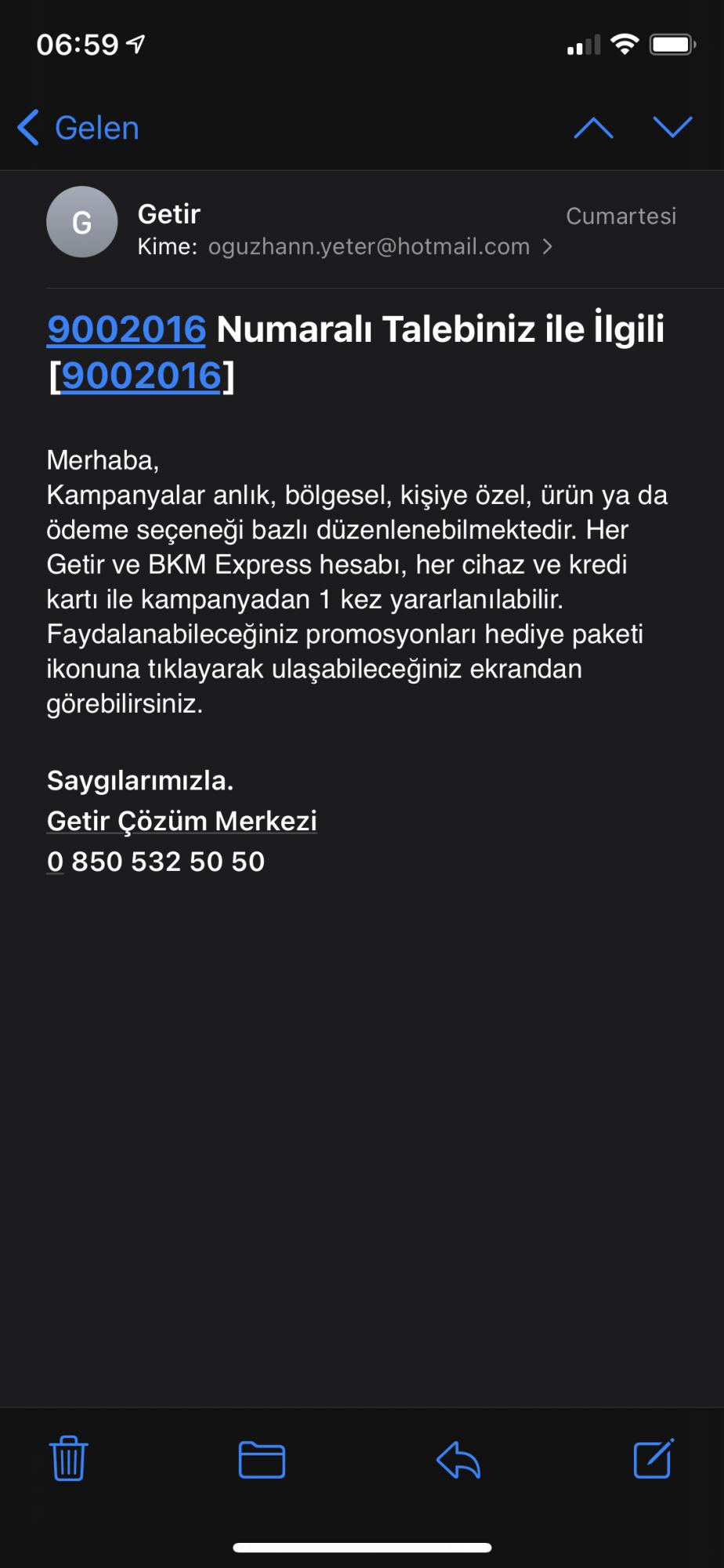
Task: Open Getir sender avatar
Action: tap(82, 222)
